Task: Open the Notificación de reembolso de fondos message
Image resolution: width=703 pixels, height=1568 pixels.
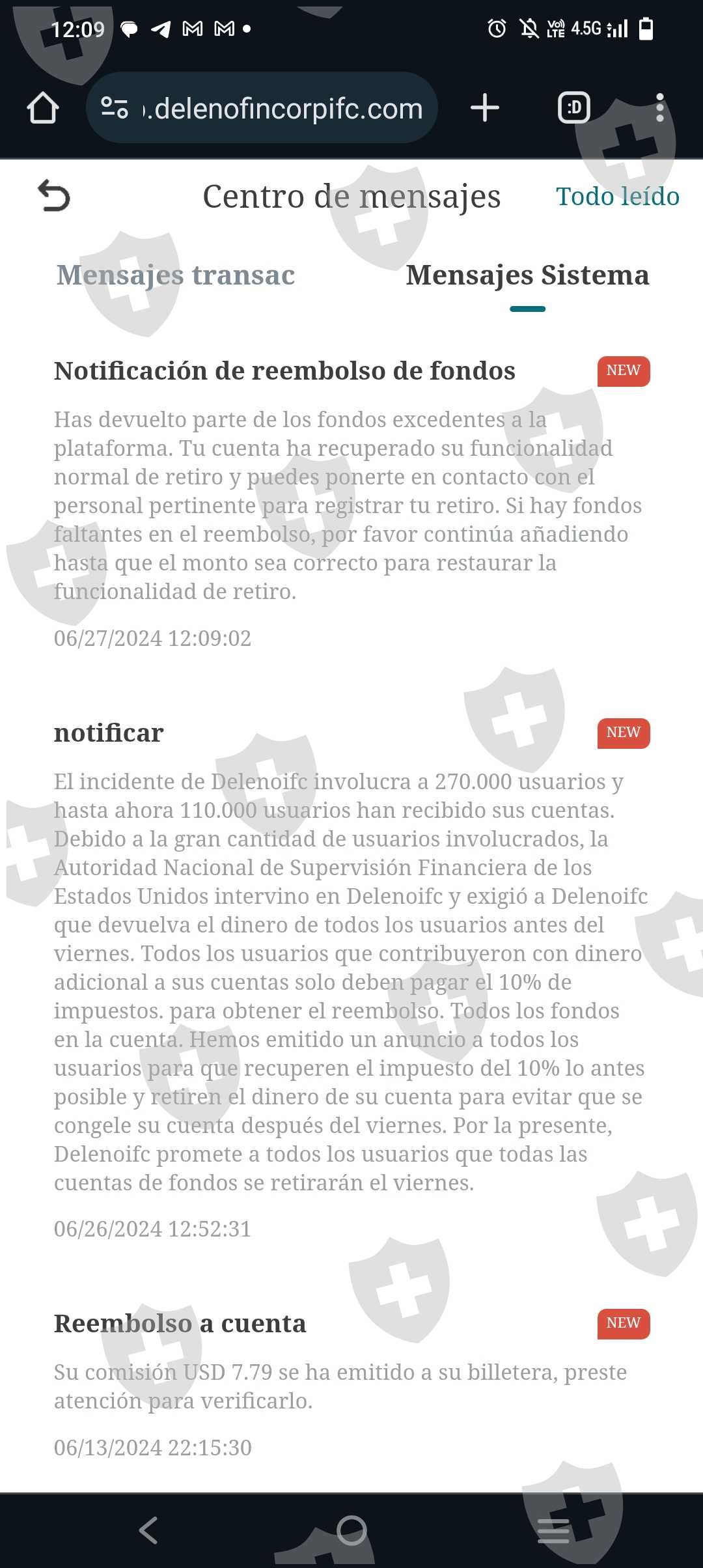Action: (284, 371)
